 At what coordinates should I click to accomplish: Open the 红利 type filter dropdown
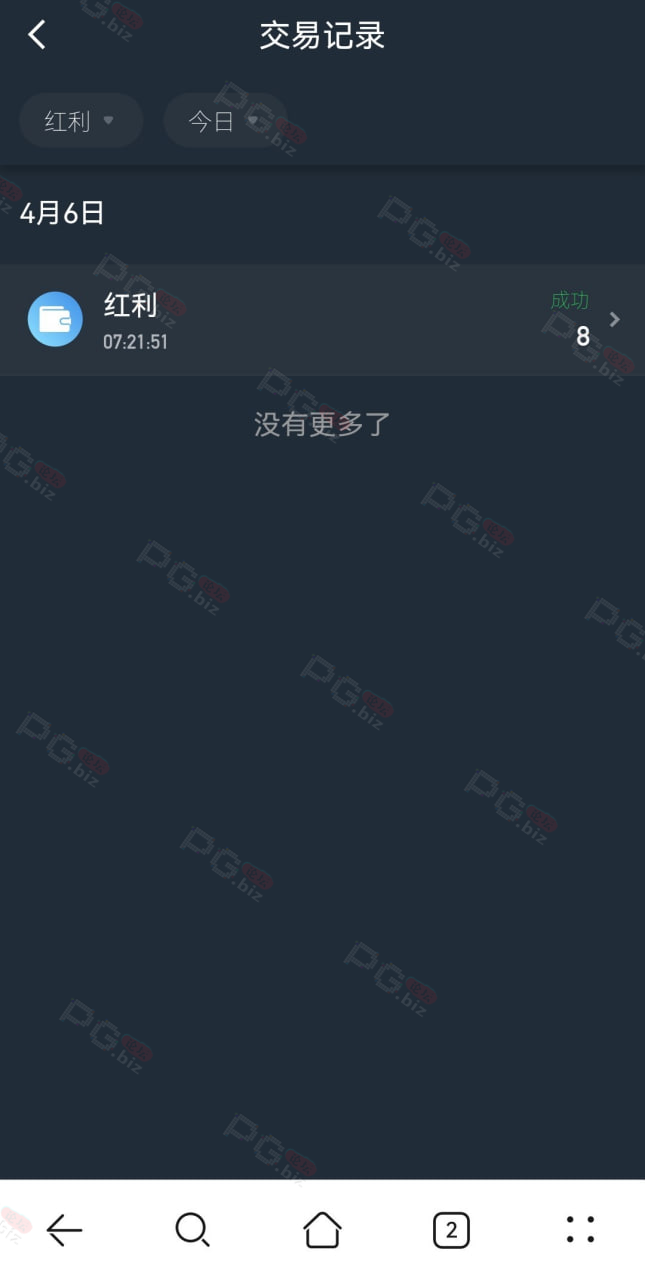pos(81,121)
